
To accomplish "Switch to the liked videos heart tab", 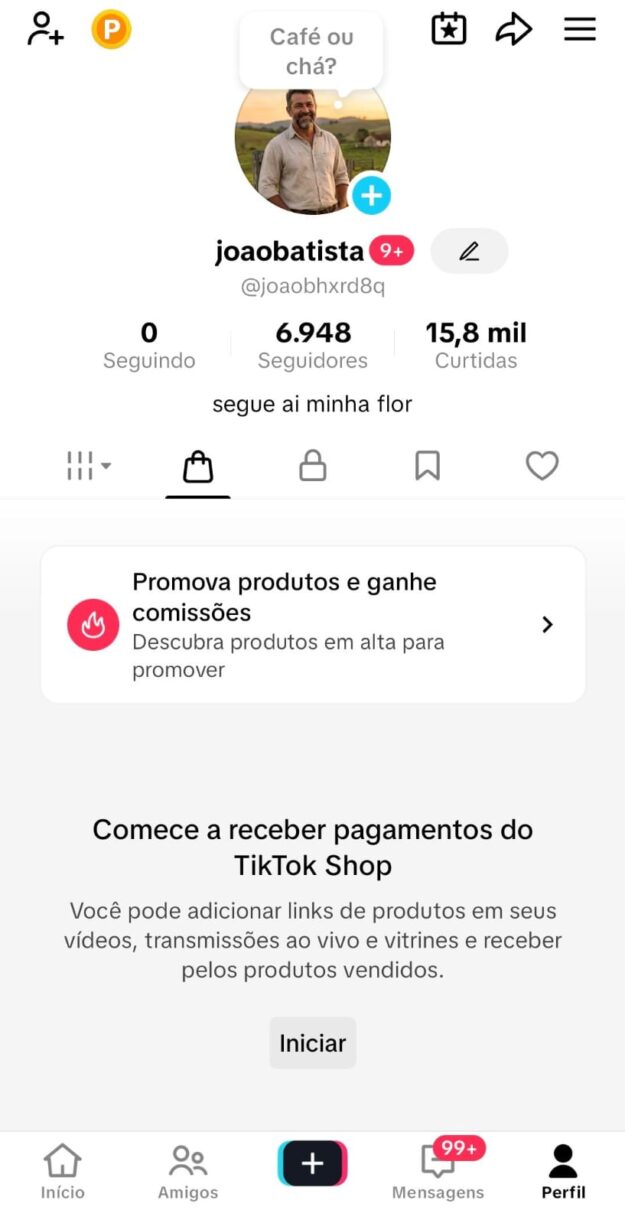I will pos(542,465).
